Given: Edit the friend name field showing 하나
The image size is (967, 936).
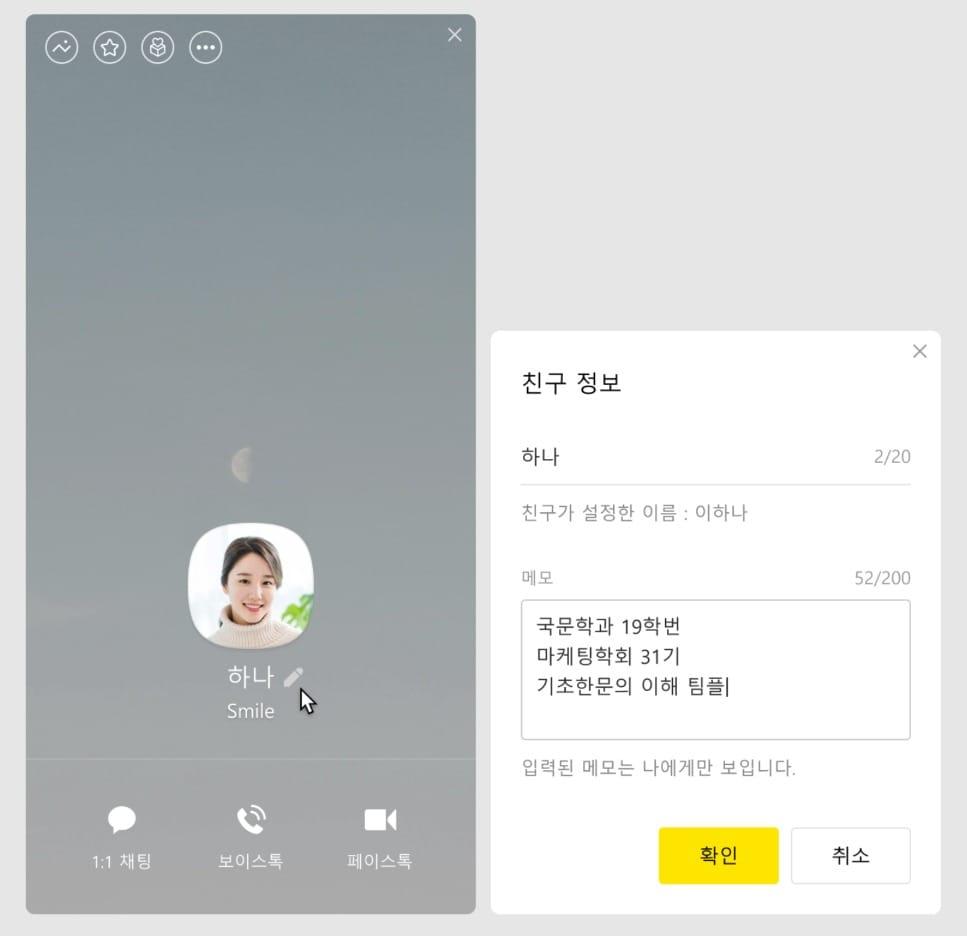Looking at the screenshot, I should pos(690,457).
